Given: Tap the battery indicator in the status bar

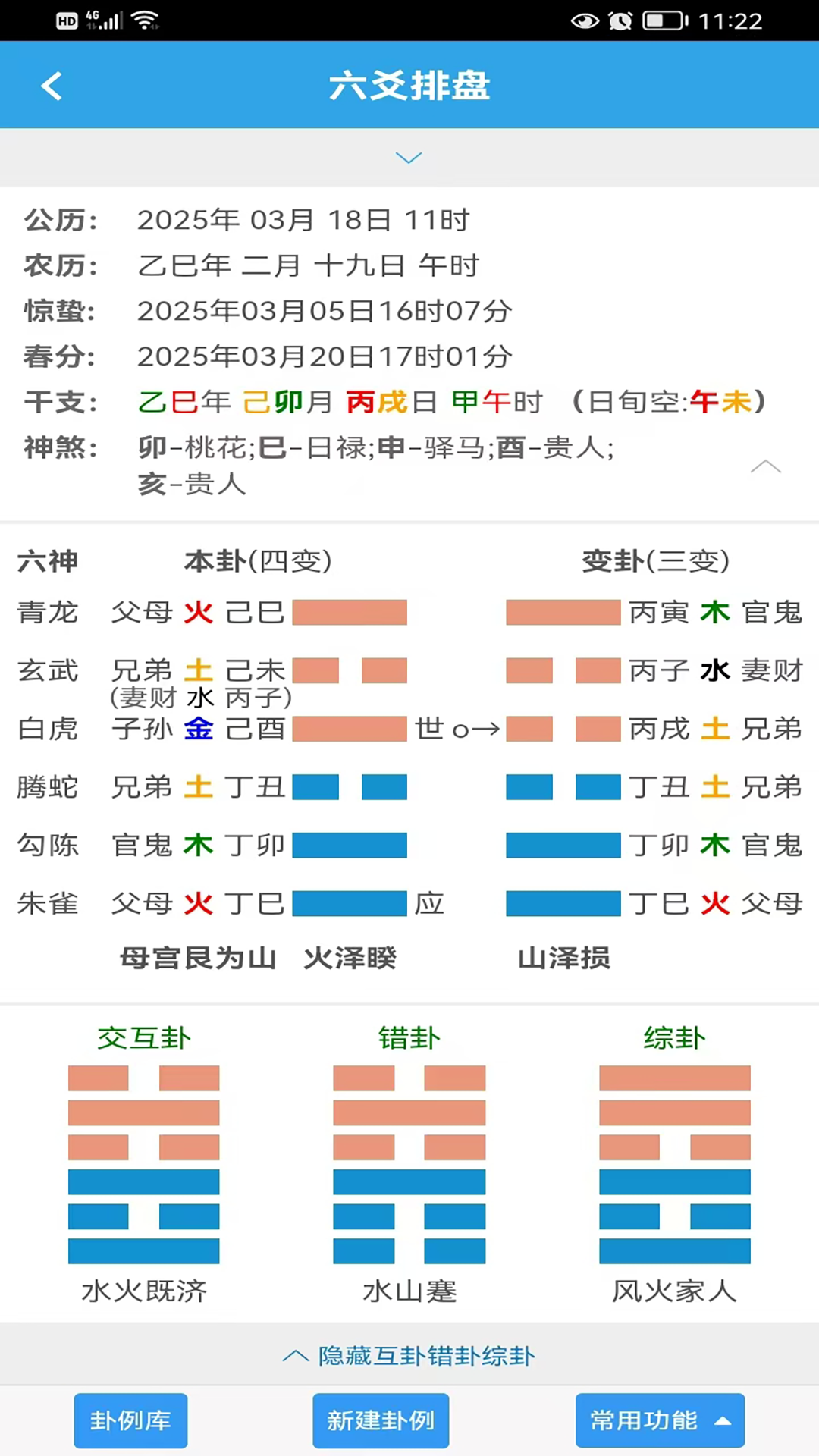Looking at the screenshot, I should point(664,21).
